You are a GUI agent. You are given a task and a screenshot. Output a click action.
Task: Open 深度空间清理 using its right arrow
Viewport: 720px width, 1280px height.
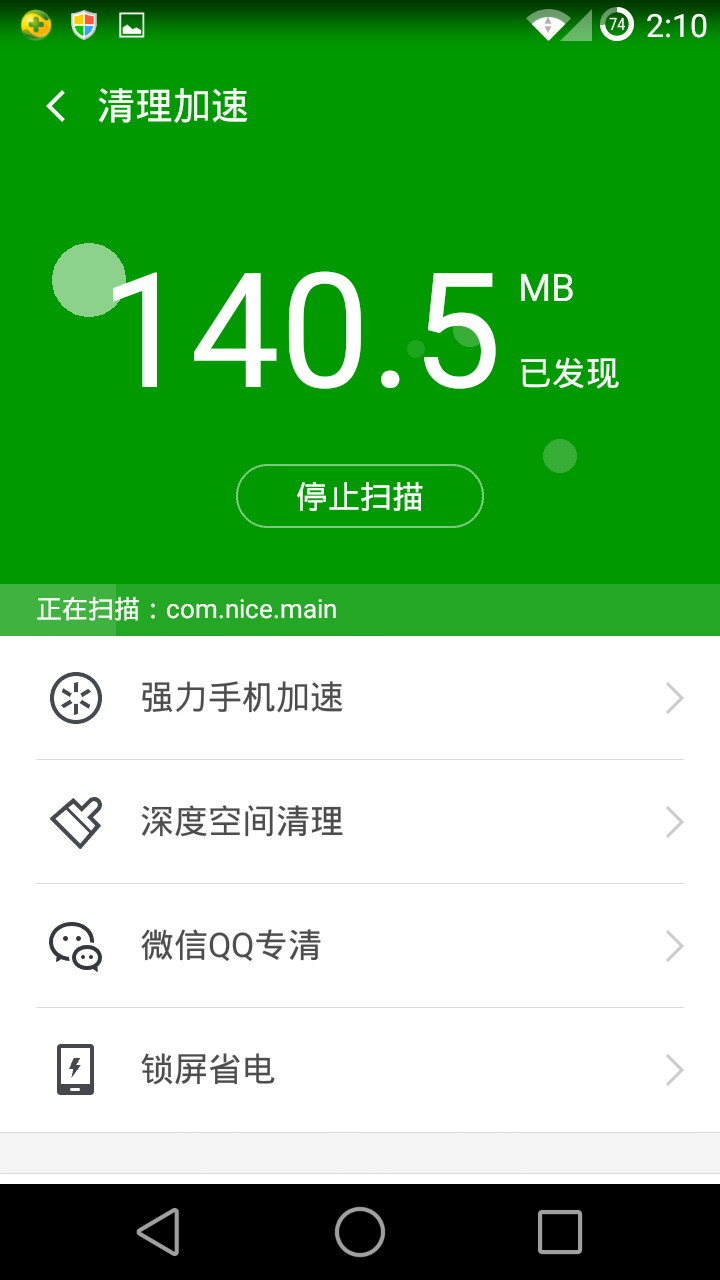pos(674,821)
